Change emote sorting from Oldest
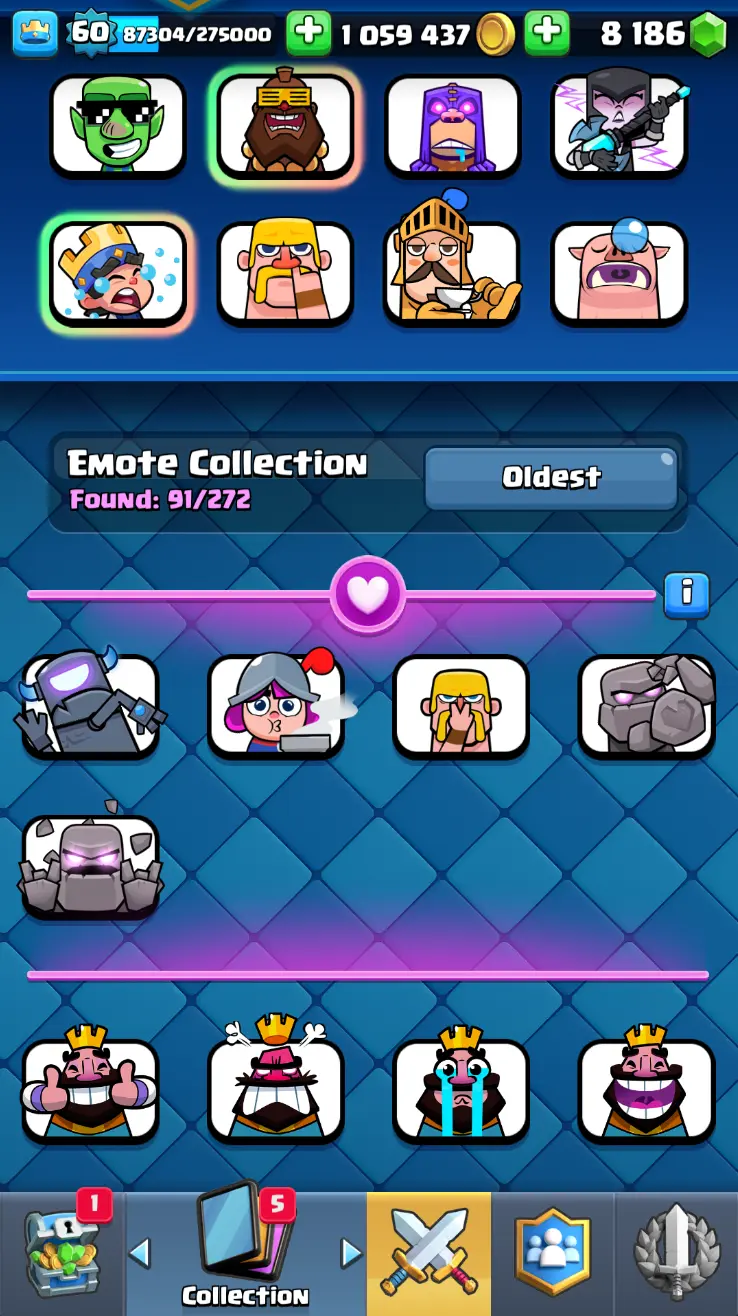This screenshot has width=738, height=1316. pyautogui.click(x=551, y=478)
